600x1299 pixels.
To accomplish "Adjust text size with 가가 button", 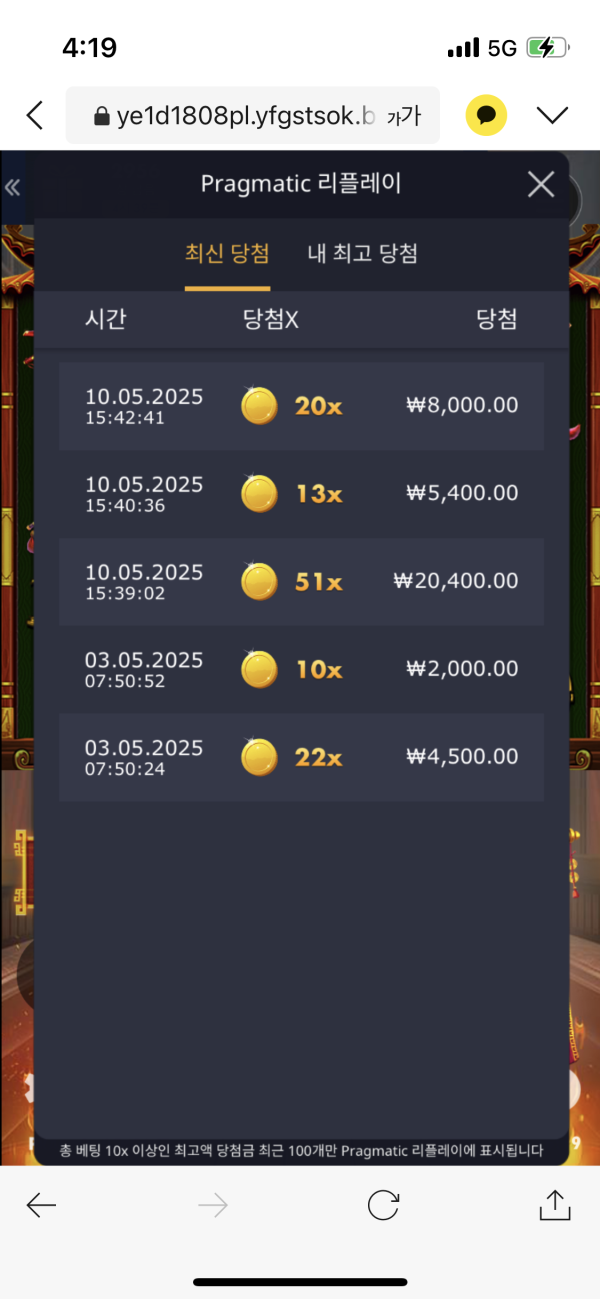I will [x=404, y=117].
